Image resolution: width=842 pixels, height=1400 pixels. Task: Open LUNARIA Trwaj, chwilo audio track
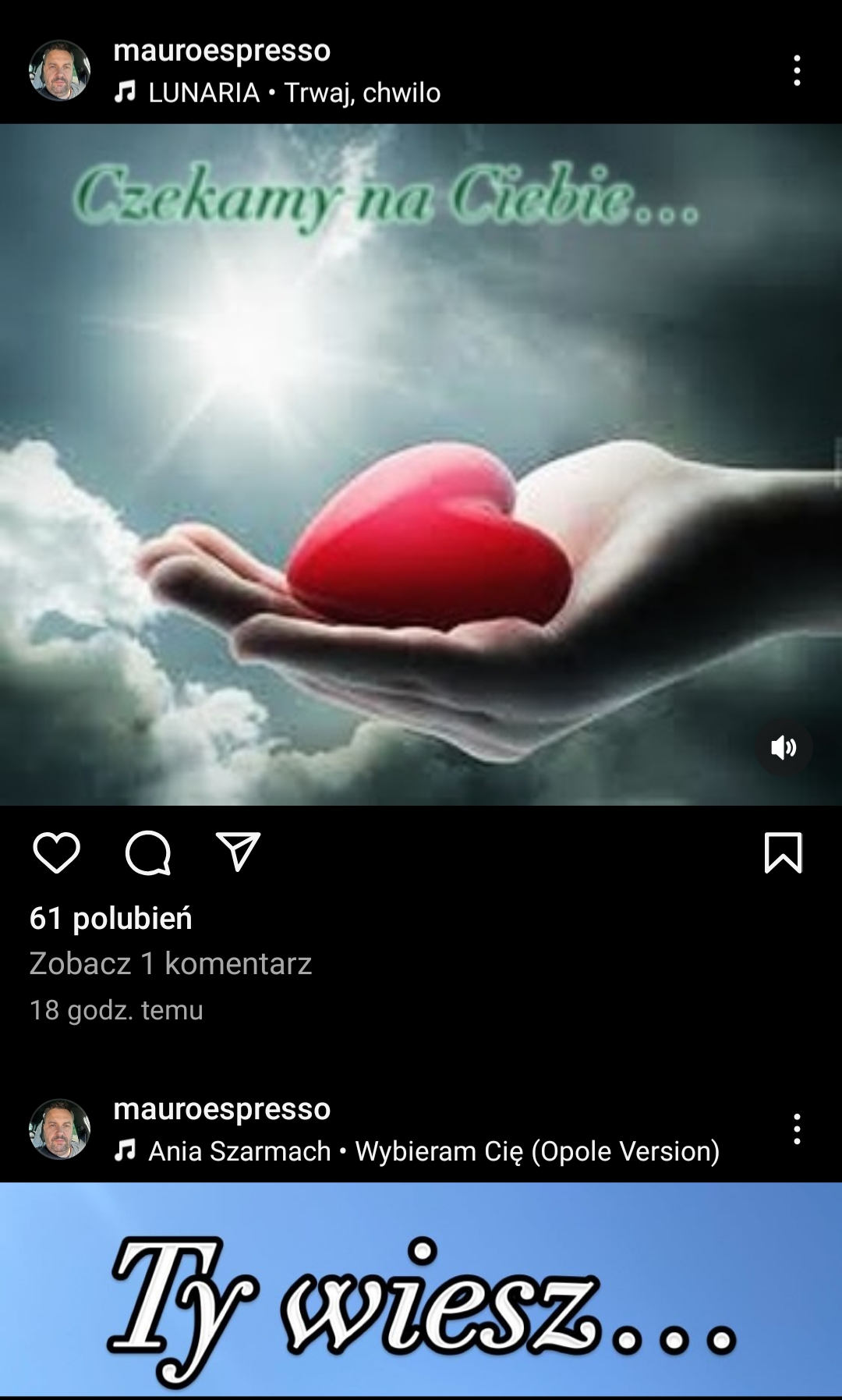click(294, 93)
